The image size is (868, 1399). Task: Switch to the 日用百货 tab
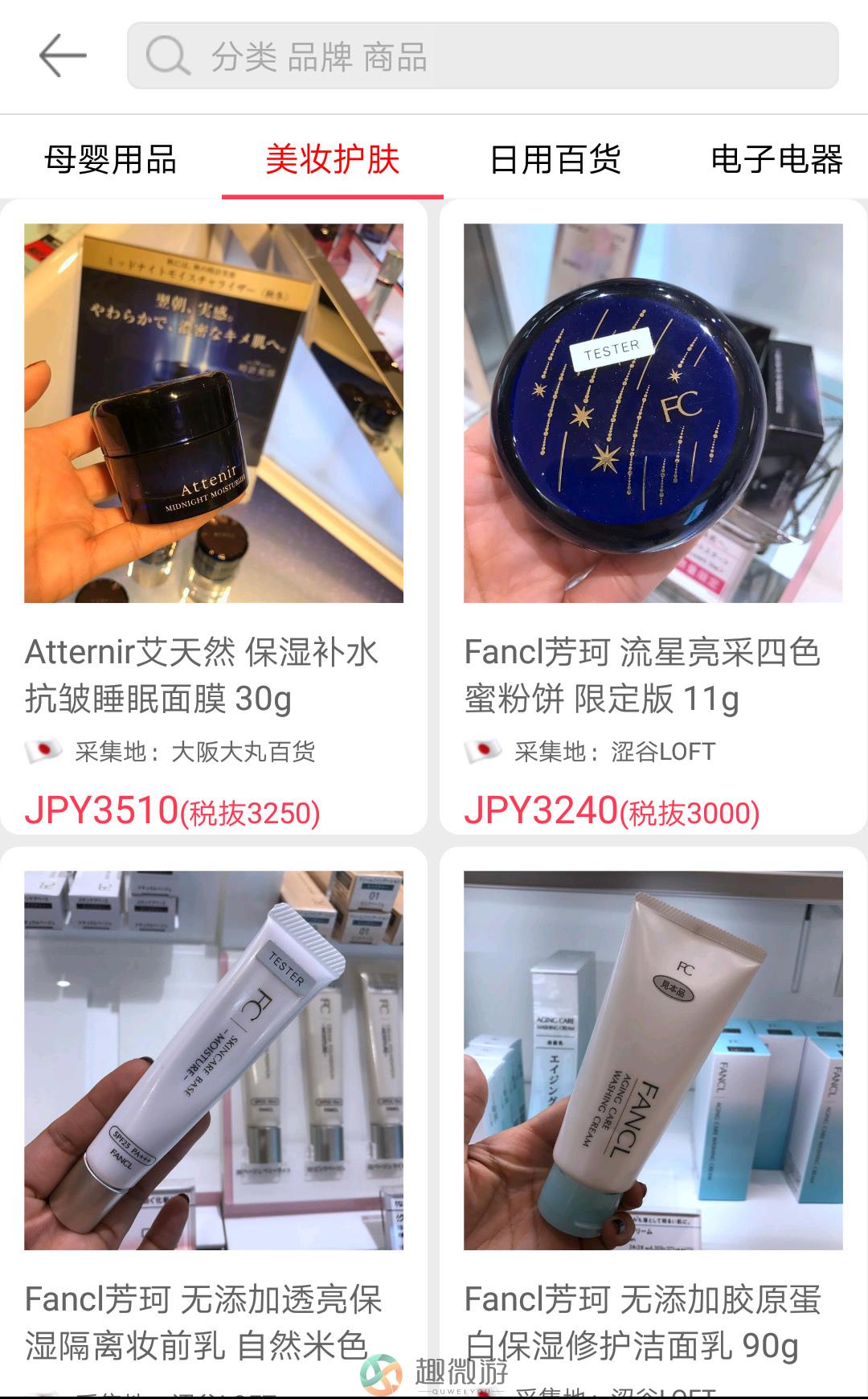pos(555,159)
